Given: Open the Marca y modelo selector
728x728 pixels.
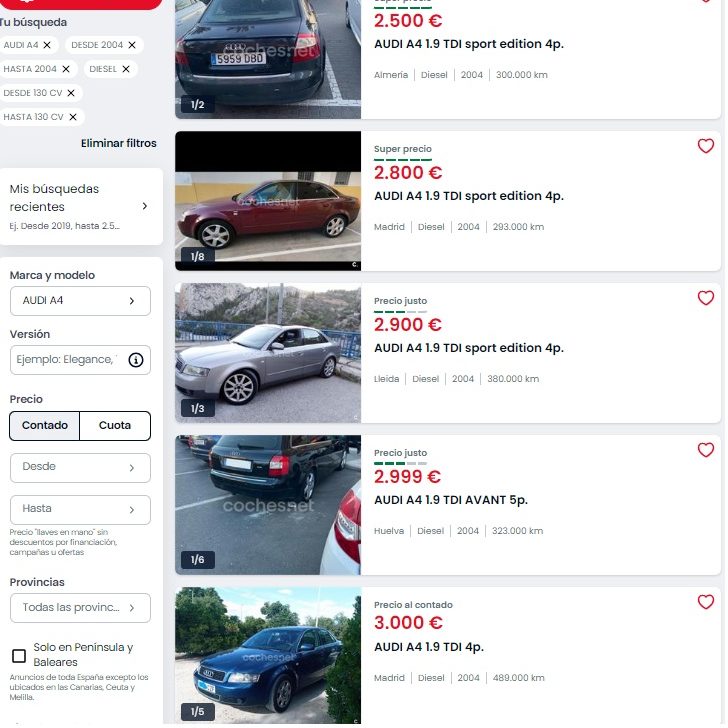Looking at the screenshot, I should (x=80, y=300).
